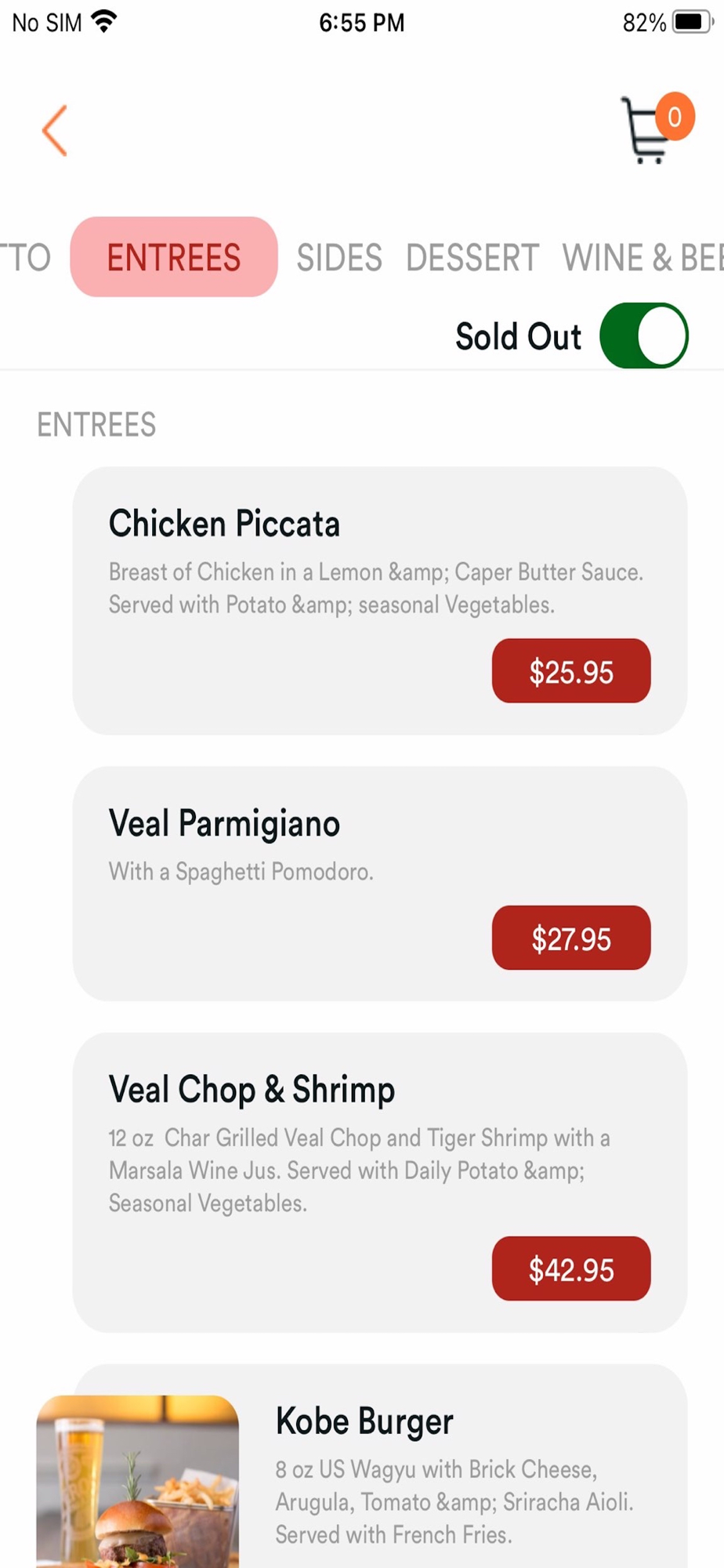Add Veal Chop & Shrimp for $42.95

click(x=570, y=1269)
